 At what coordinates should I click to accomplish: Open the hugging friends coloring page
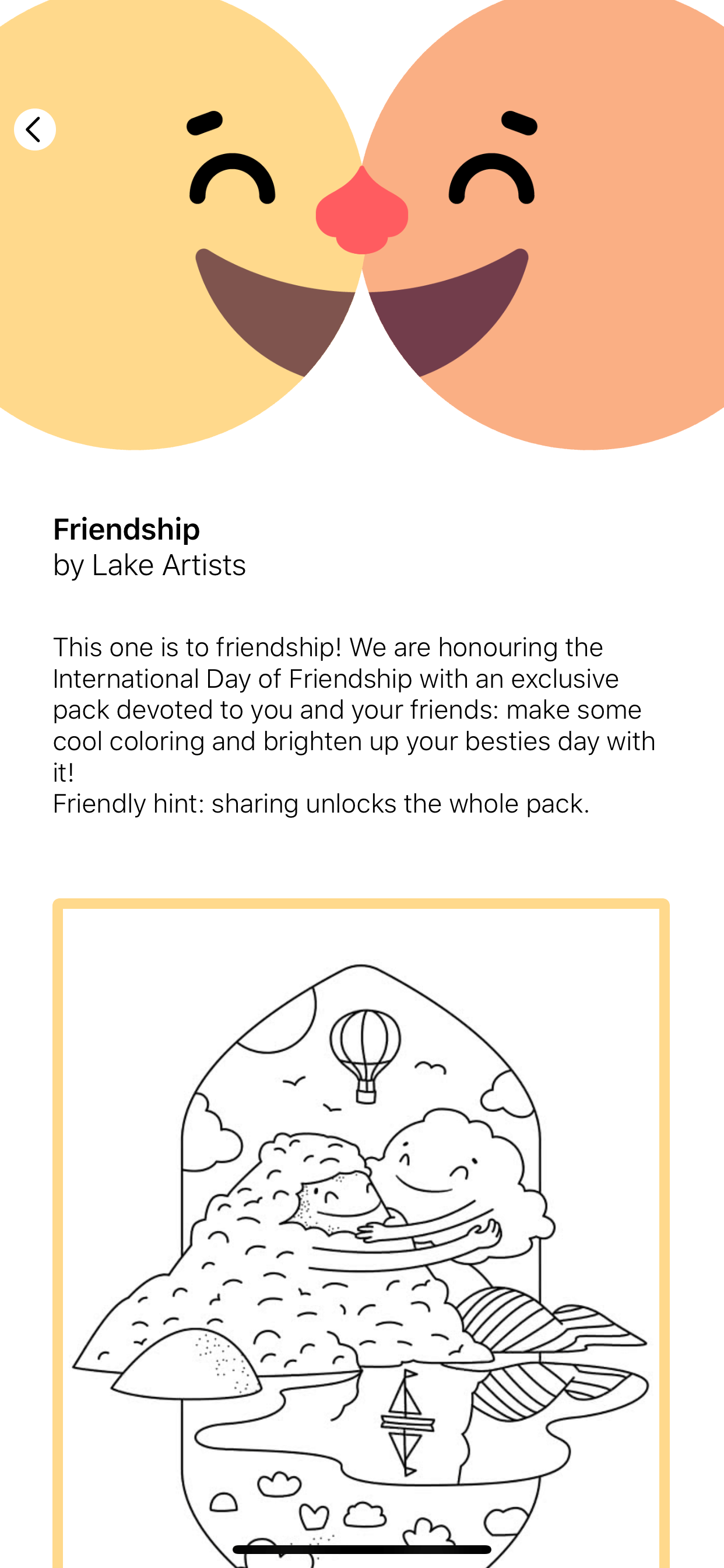pos(361,1233)
